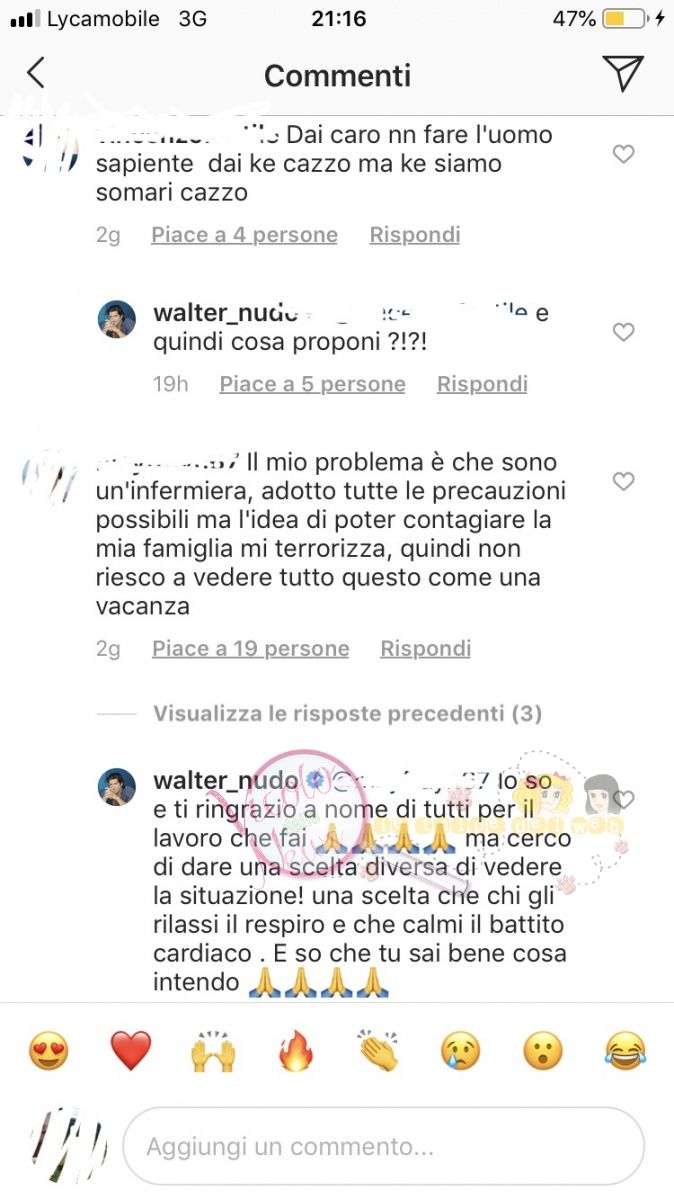Reply to the comment liked by 4 people
Viewport: 674px width, 1200px height.
(415, 235)
